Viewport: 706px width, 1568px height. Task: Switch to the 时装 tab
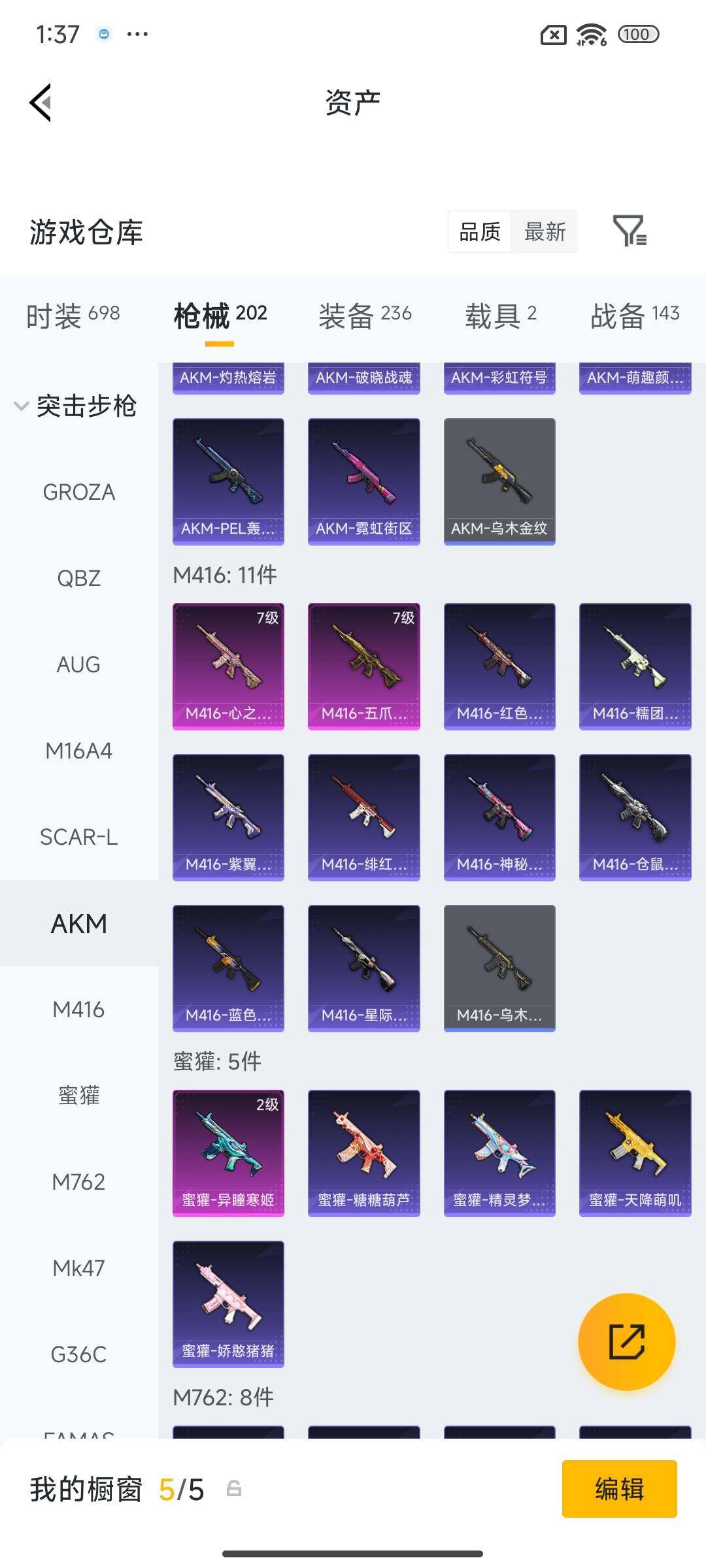point(73,316)
